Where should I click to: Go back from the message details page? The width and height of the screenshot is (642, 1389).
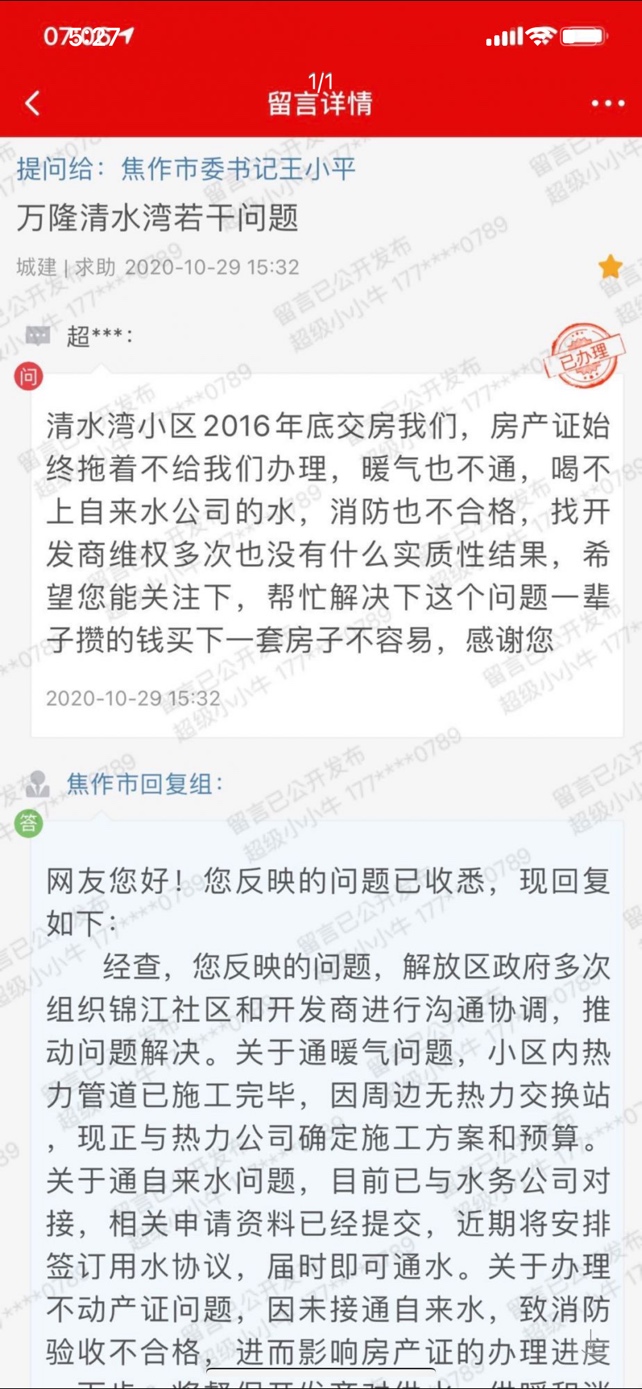pos(33,103)
